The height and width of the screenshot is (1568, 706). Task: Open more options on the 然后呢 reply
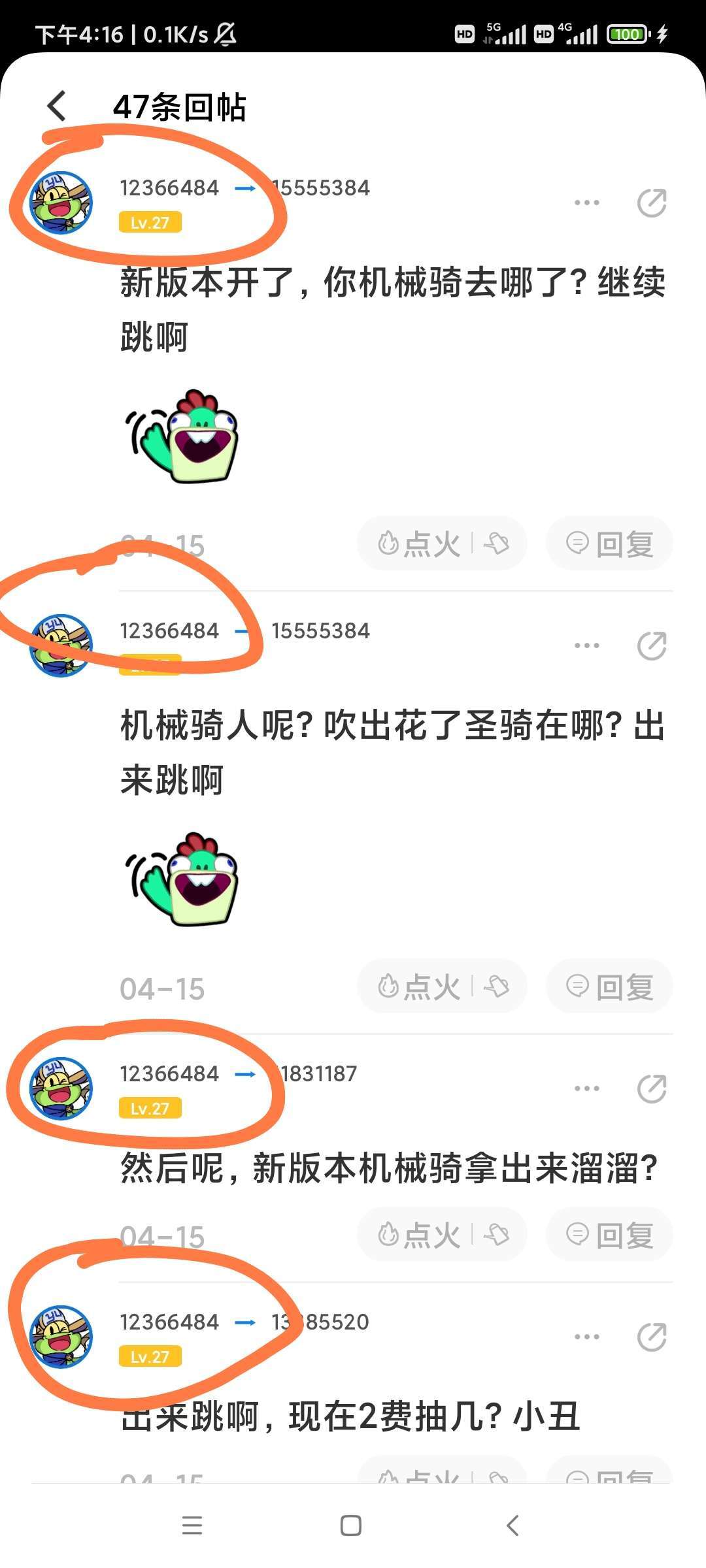586,1088
